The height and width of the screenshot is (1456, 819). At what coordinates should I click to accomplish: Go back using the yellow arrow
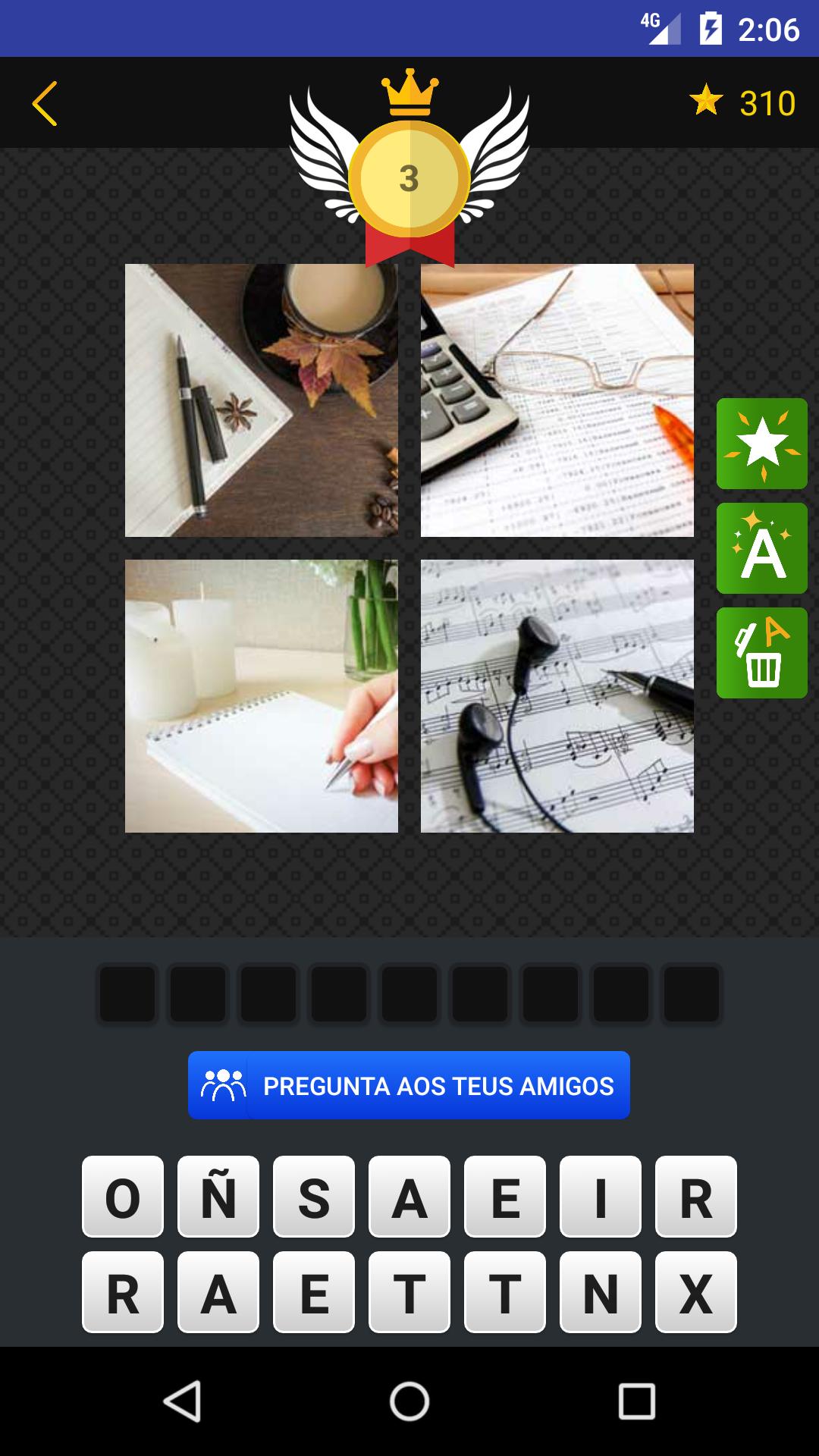[x=45, y=103]
